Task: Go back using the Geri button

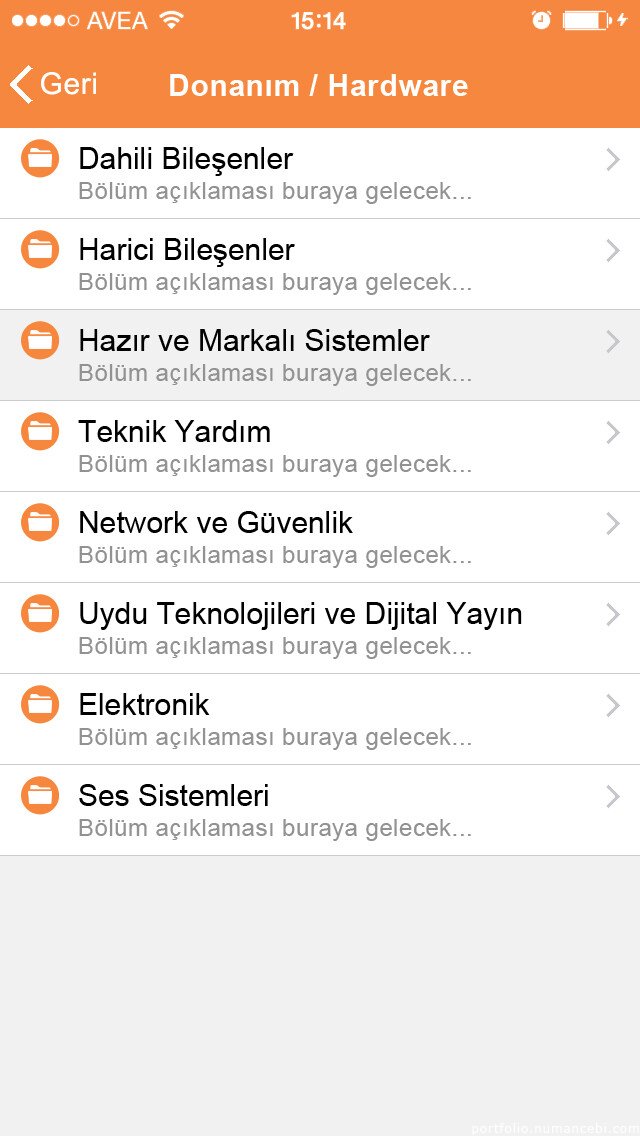Action: pos(53,84)
